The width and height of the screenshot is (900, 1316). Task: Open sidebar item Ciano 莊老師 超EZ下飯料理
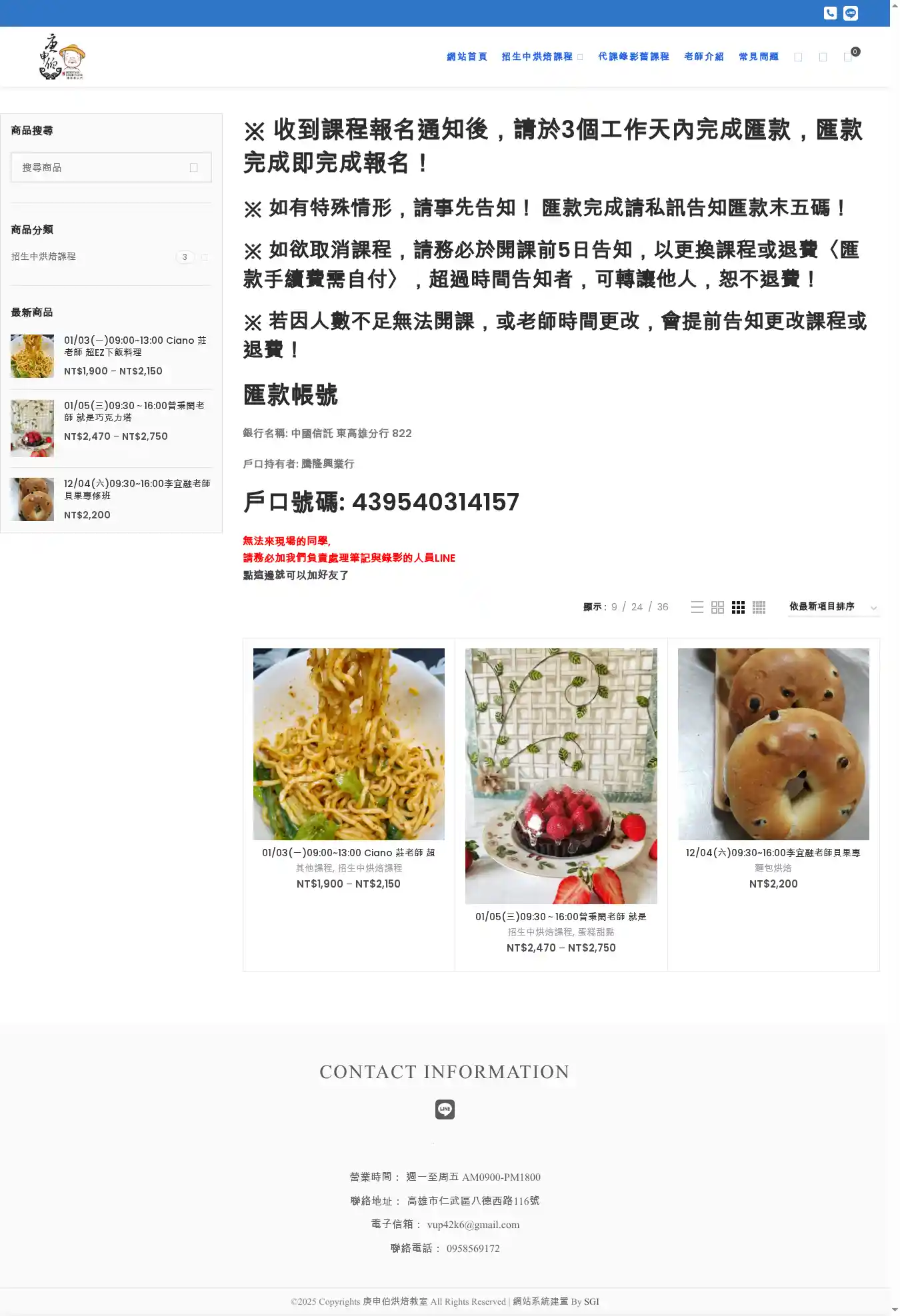[135, 346]
